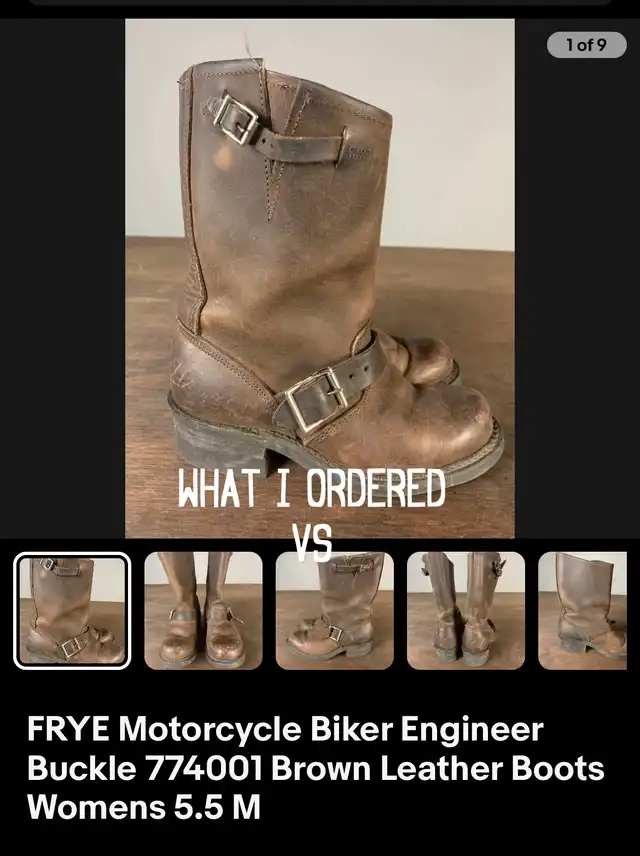The width and height of the screenshot is (640, 856).
Task: Select the second thumbnail showing both boots from the front
Action: point(203,610)
